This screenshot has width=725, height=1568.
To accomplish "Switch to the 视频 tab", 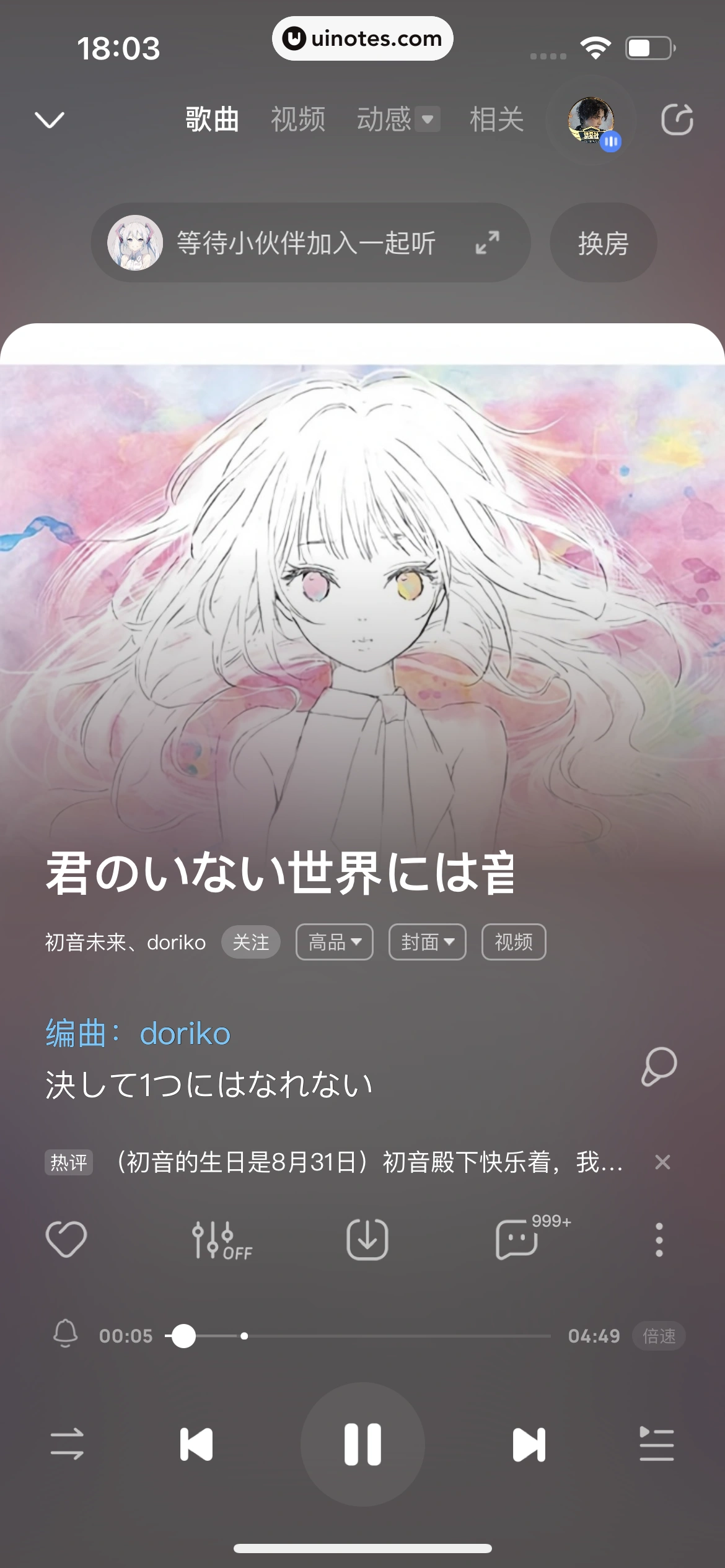I will [x=298, y=120].
